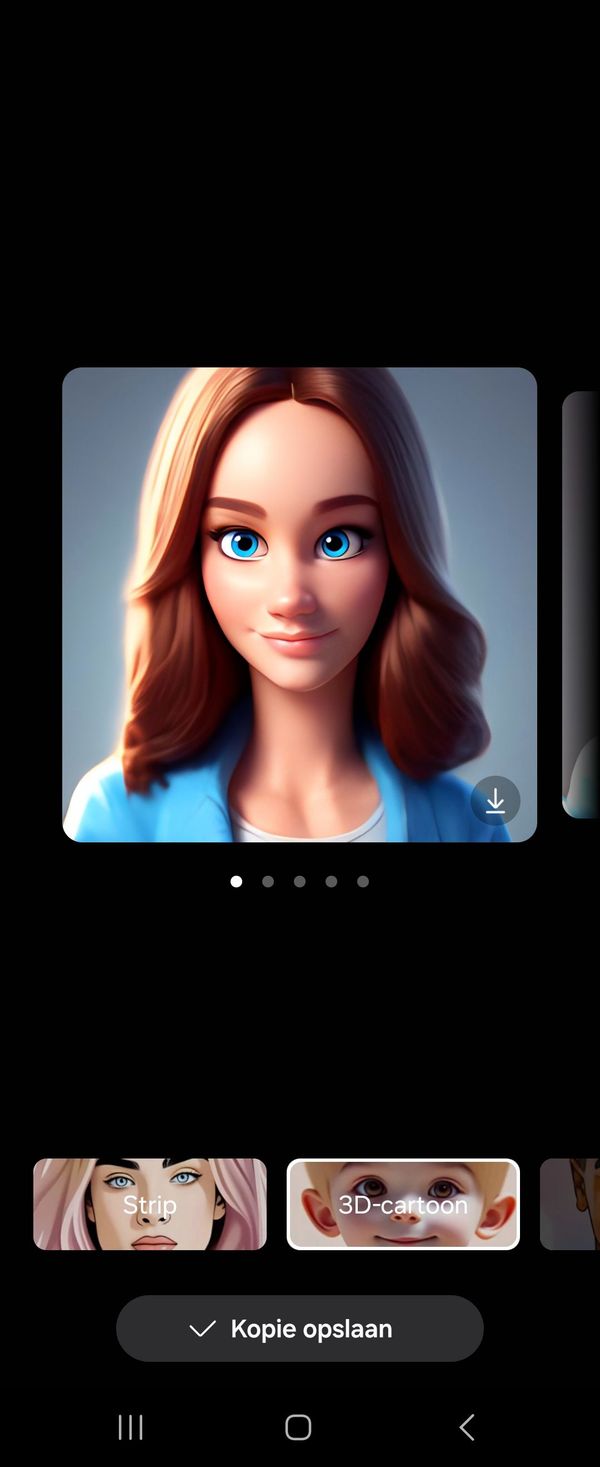The image size is (600, 1467).
Task: Choose the partially visible style after 3D-cartoon
Action: (x=572, y=1204)
